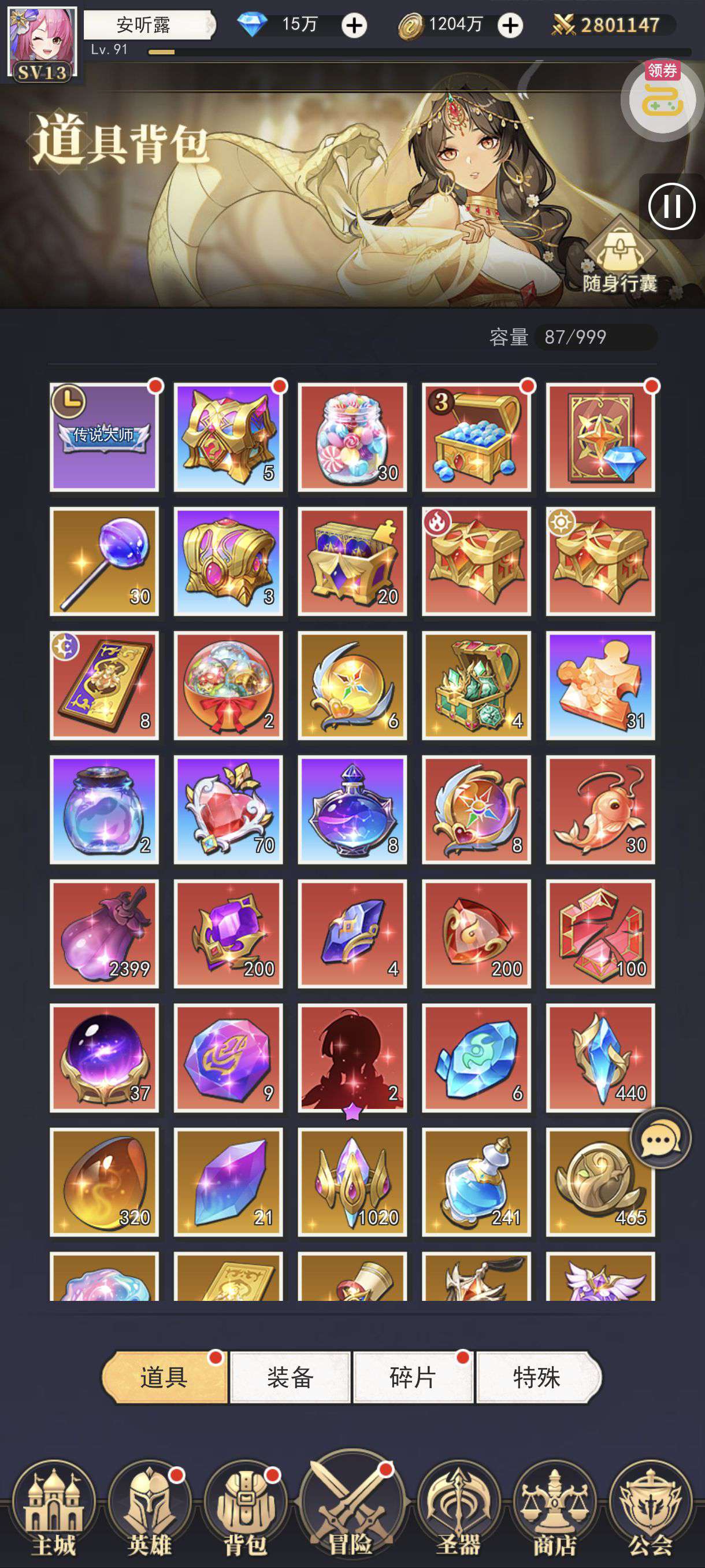Add more gold coins with plus button
Viewport: 705px width, 1568px height.
click(x=510, y=25)
